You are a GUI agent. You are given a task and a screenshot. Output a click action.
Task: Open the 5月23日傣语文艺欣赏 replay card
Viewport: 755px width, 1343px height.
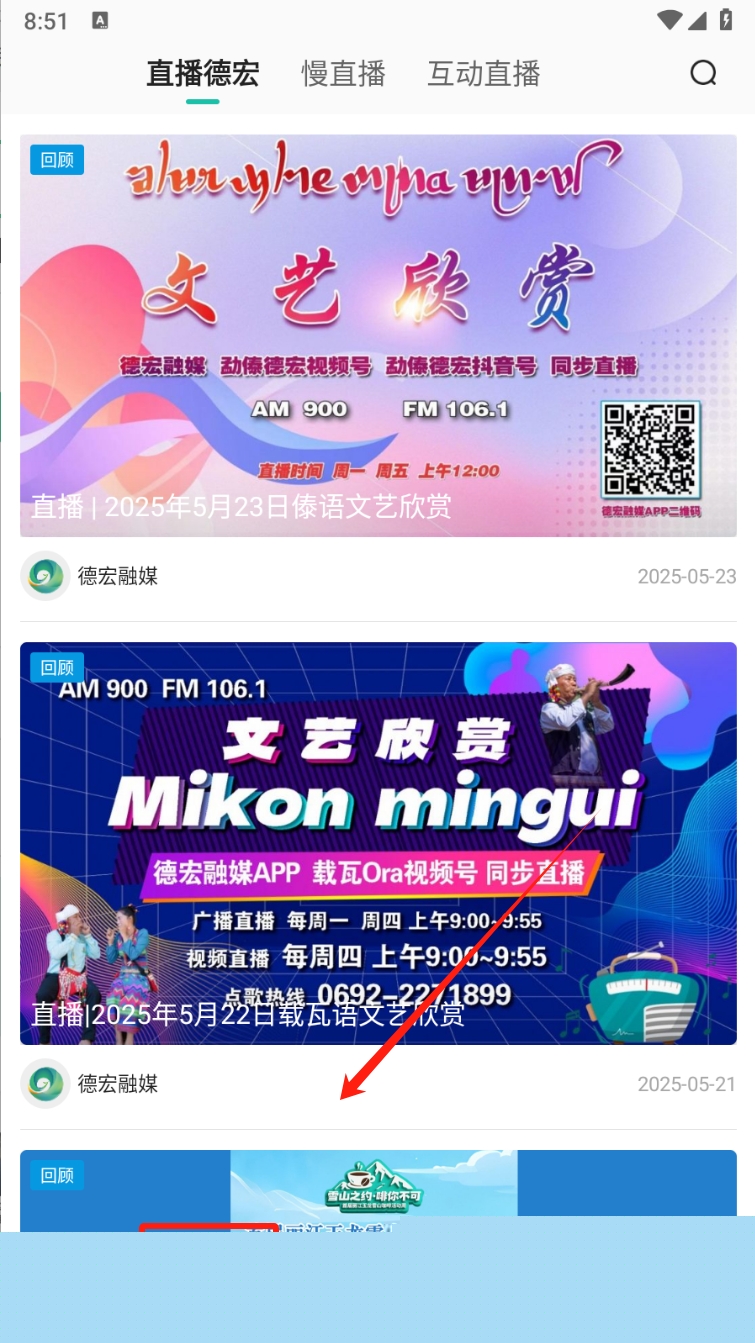[378, 335]
